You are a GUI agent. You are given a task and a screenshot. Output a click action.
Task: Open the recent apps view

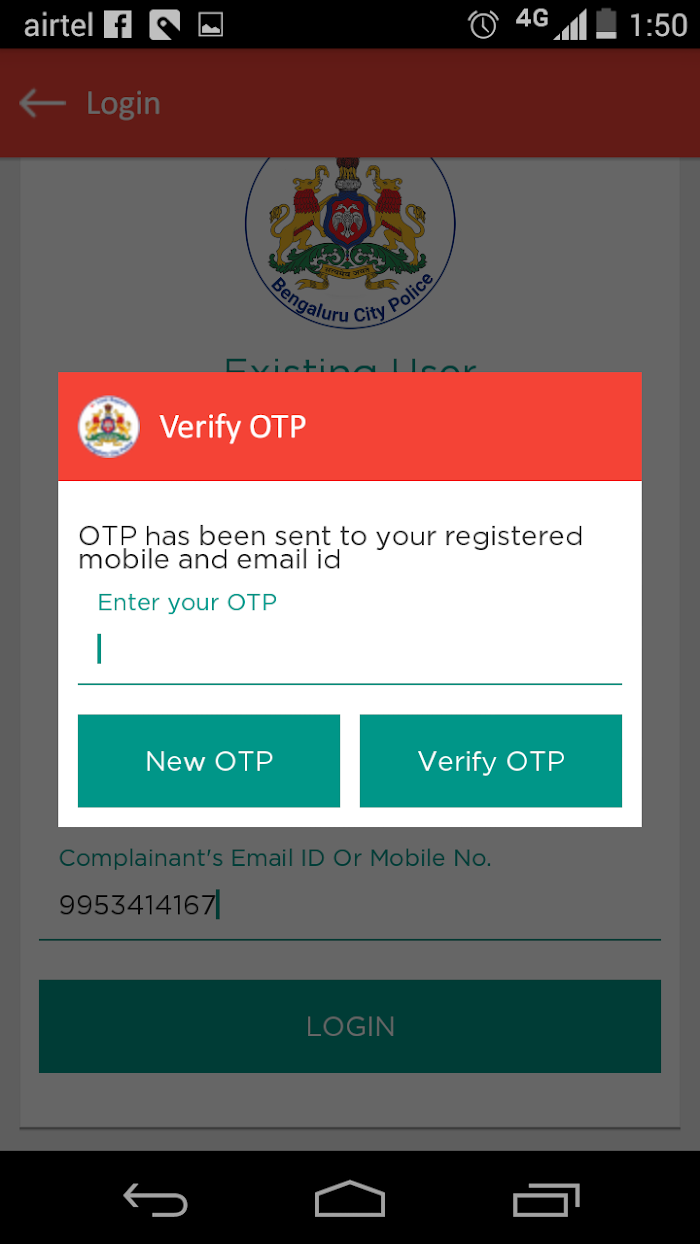(546, 1198)
